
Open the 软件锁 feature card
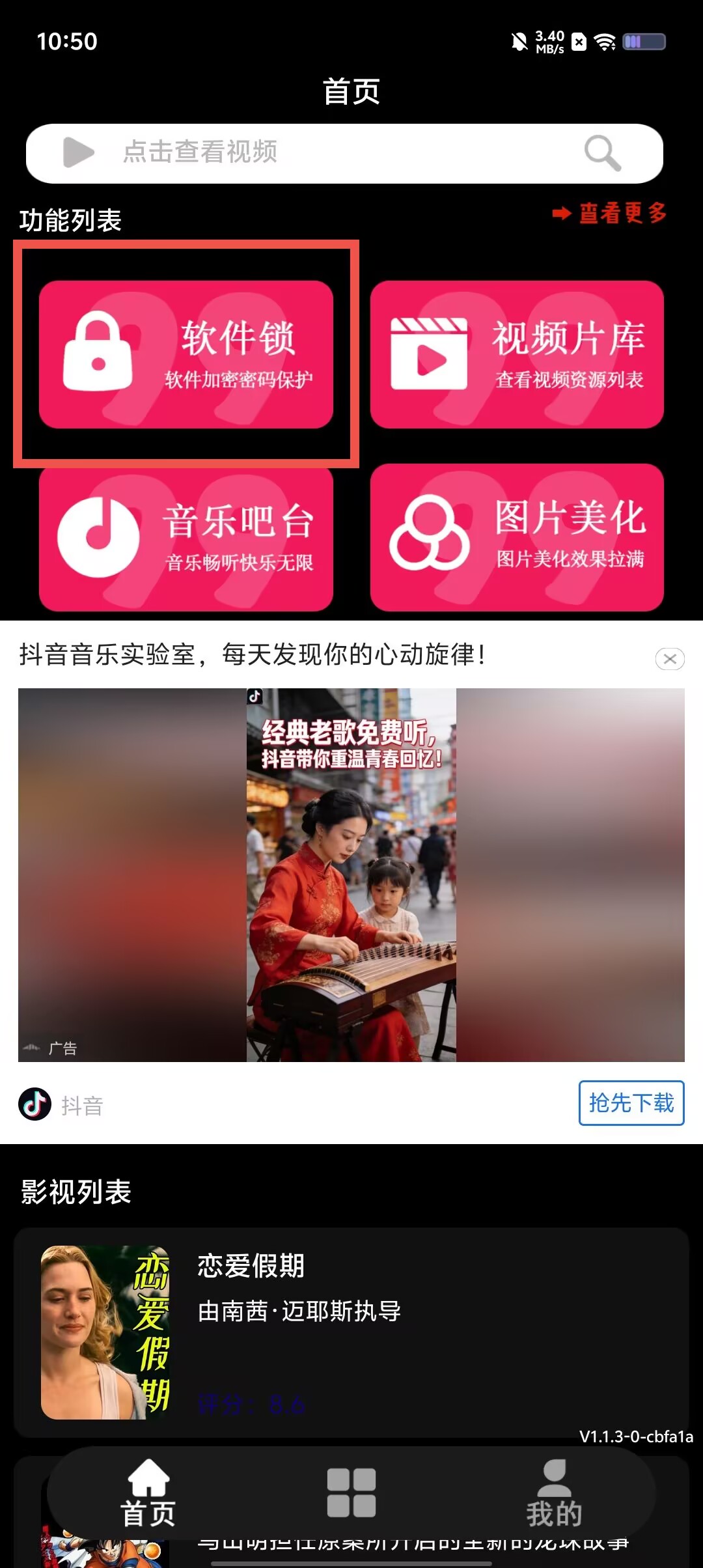[186, 354]
